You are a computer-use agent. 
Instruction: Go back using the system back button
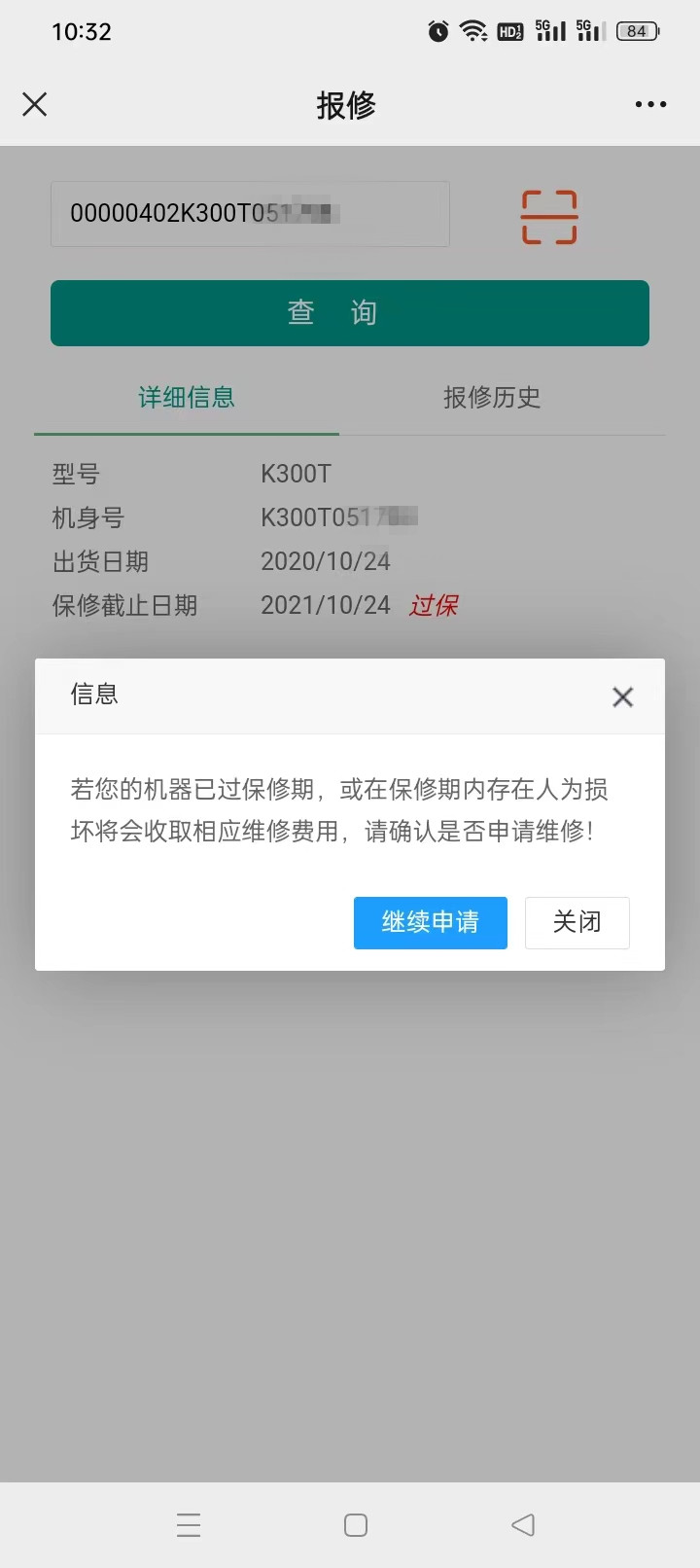point(523,1524)
